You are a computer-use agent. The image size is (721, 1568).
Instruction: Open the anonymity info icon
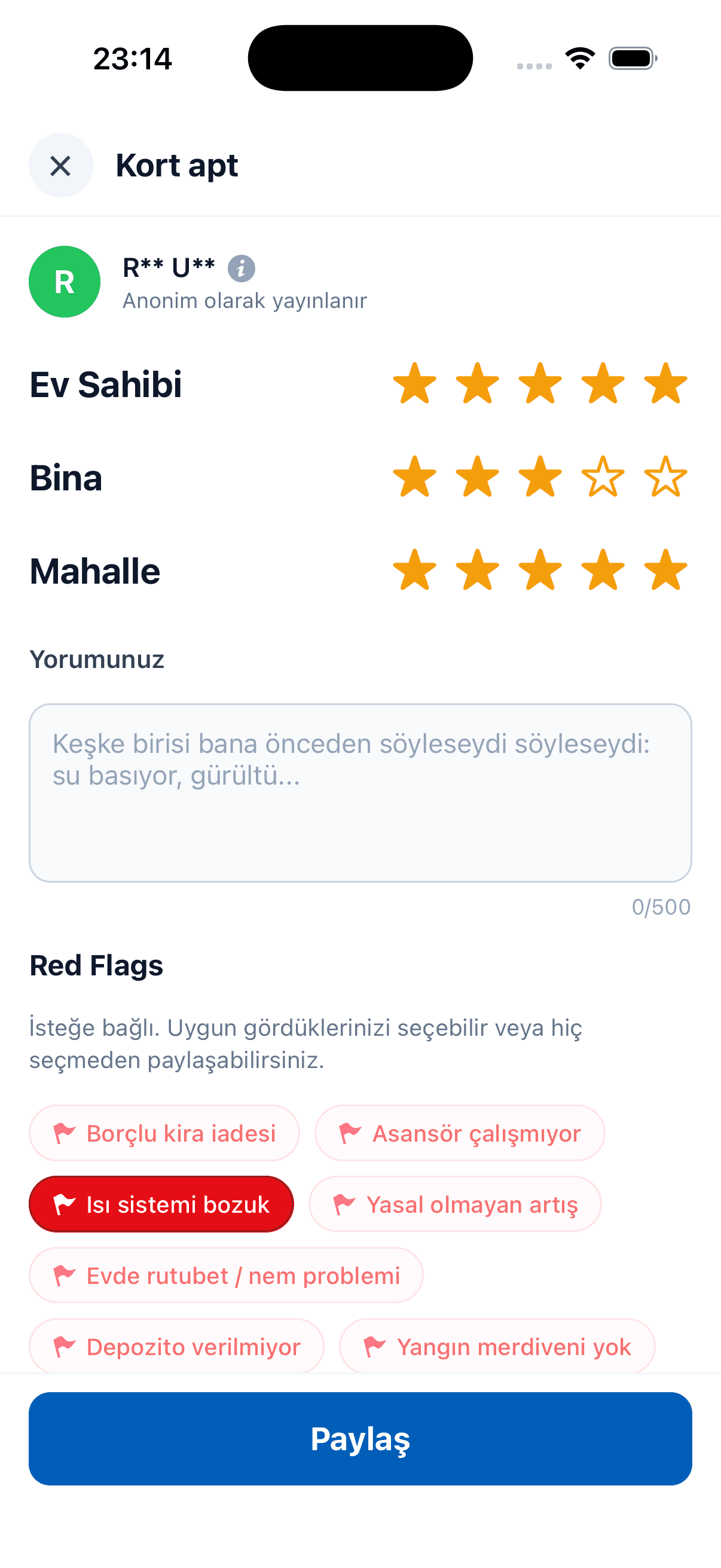coord(241,269)
